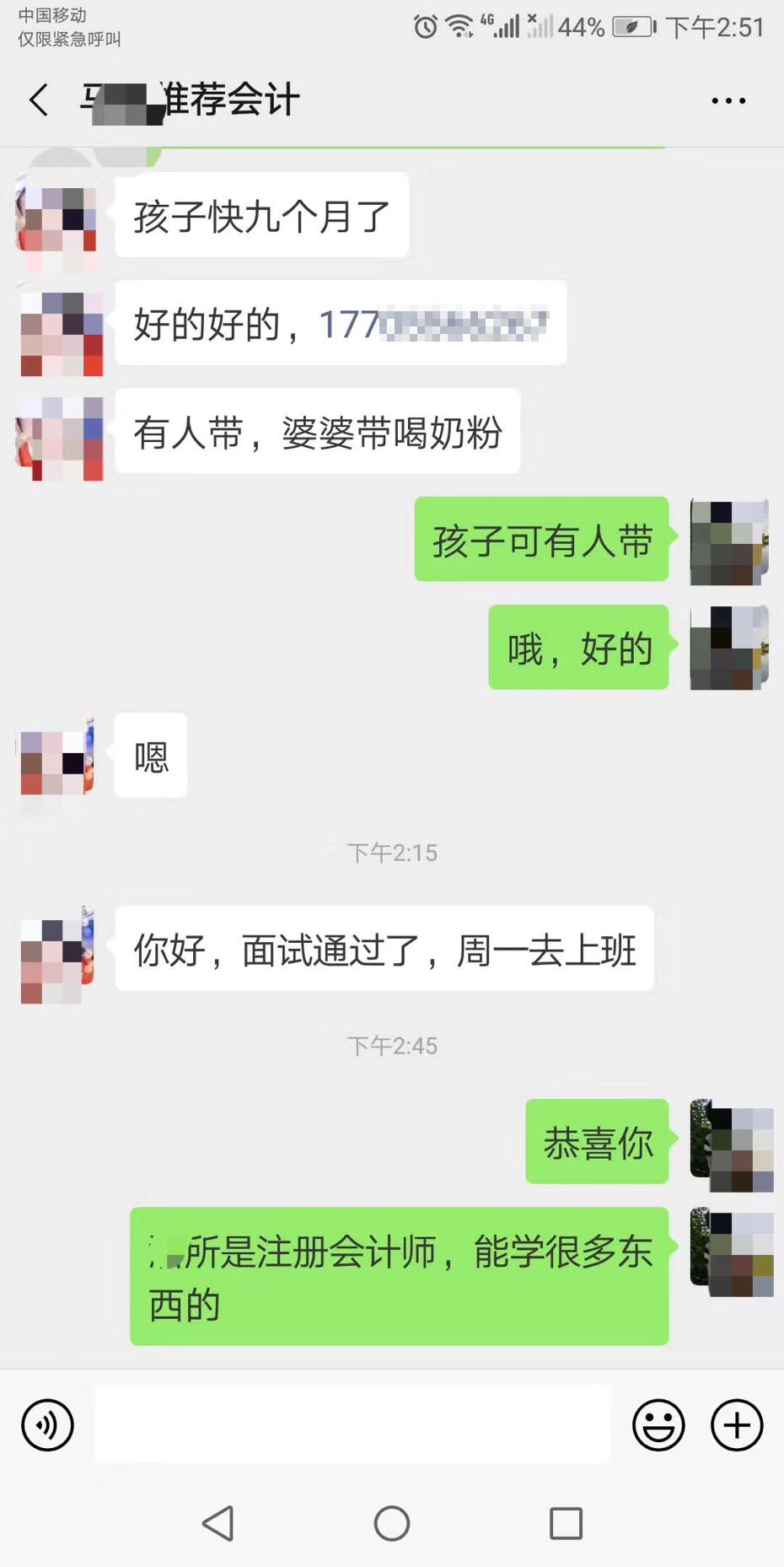Open the plus attachments menu
The height and width of the screenshot is (1567, 784).
point(737,1424)
